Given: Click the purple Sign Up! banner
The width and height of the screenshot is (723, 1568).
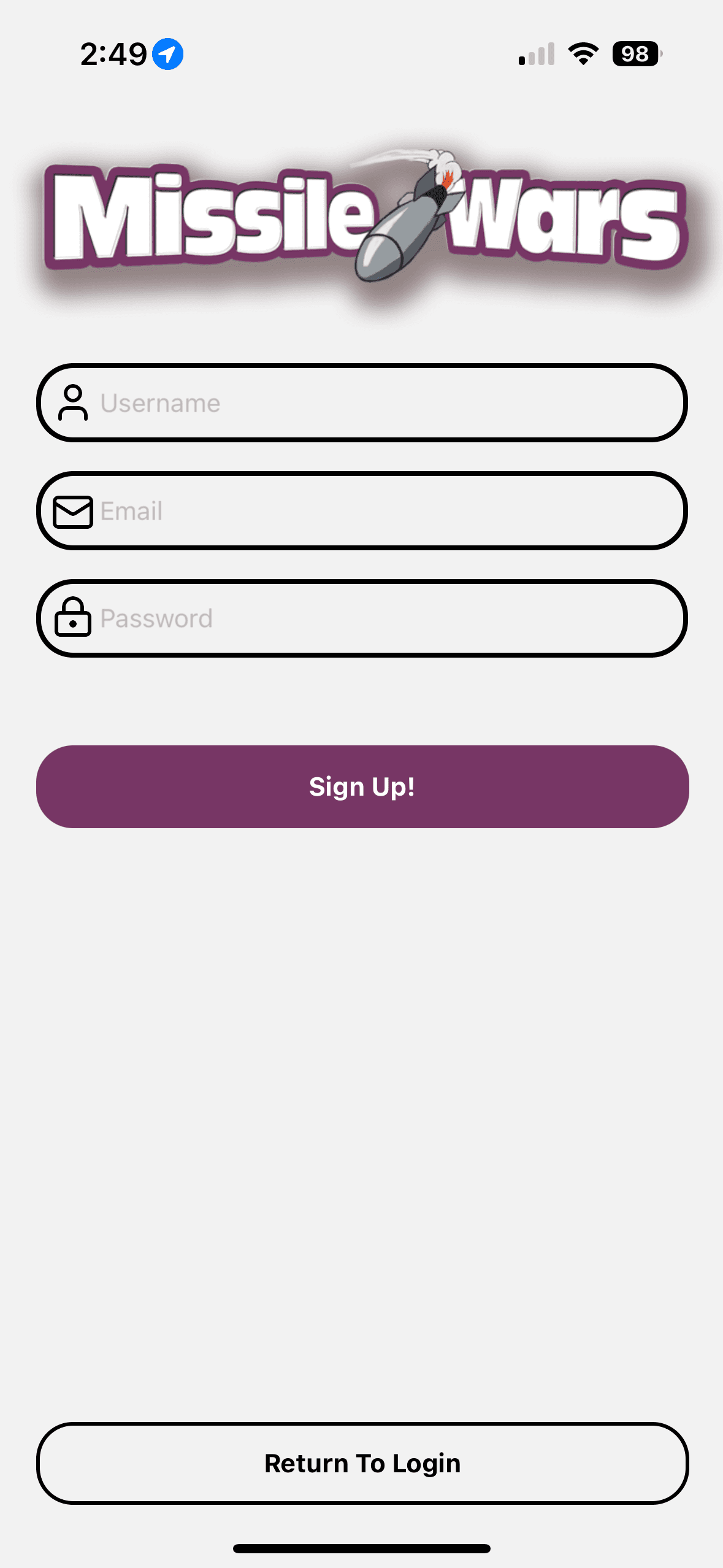Looking at the screenshot, I should [x=361, y=786].
